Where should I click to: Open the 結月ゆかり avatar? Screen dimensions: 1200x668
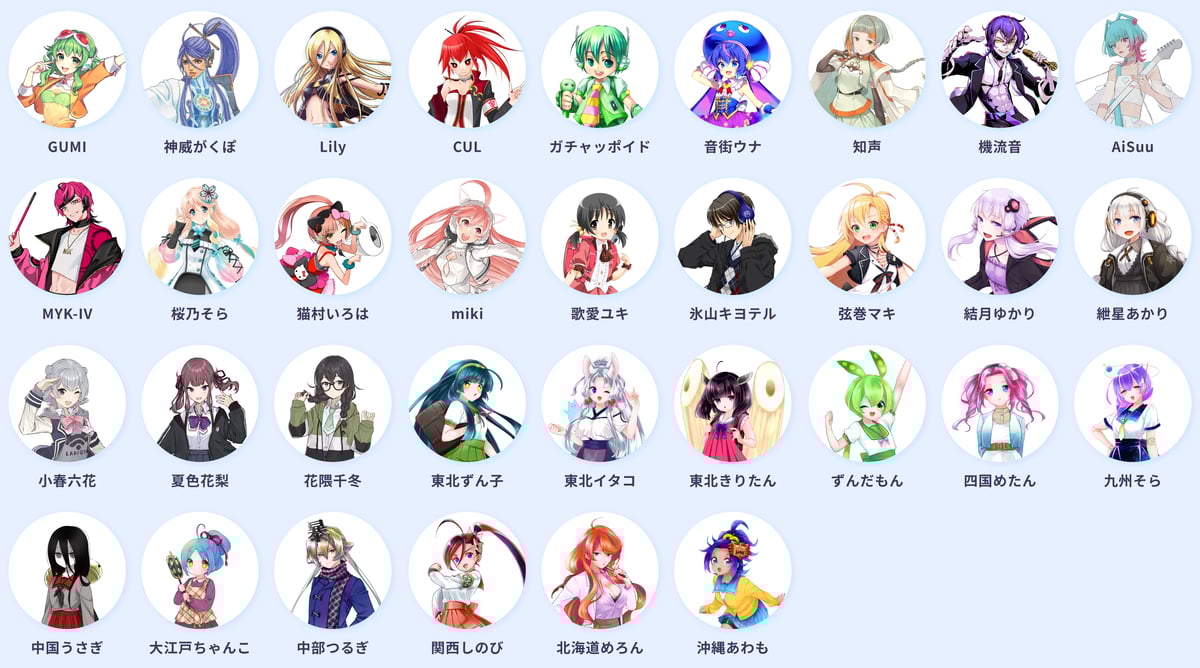(x=1000, y=237)
